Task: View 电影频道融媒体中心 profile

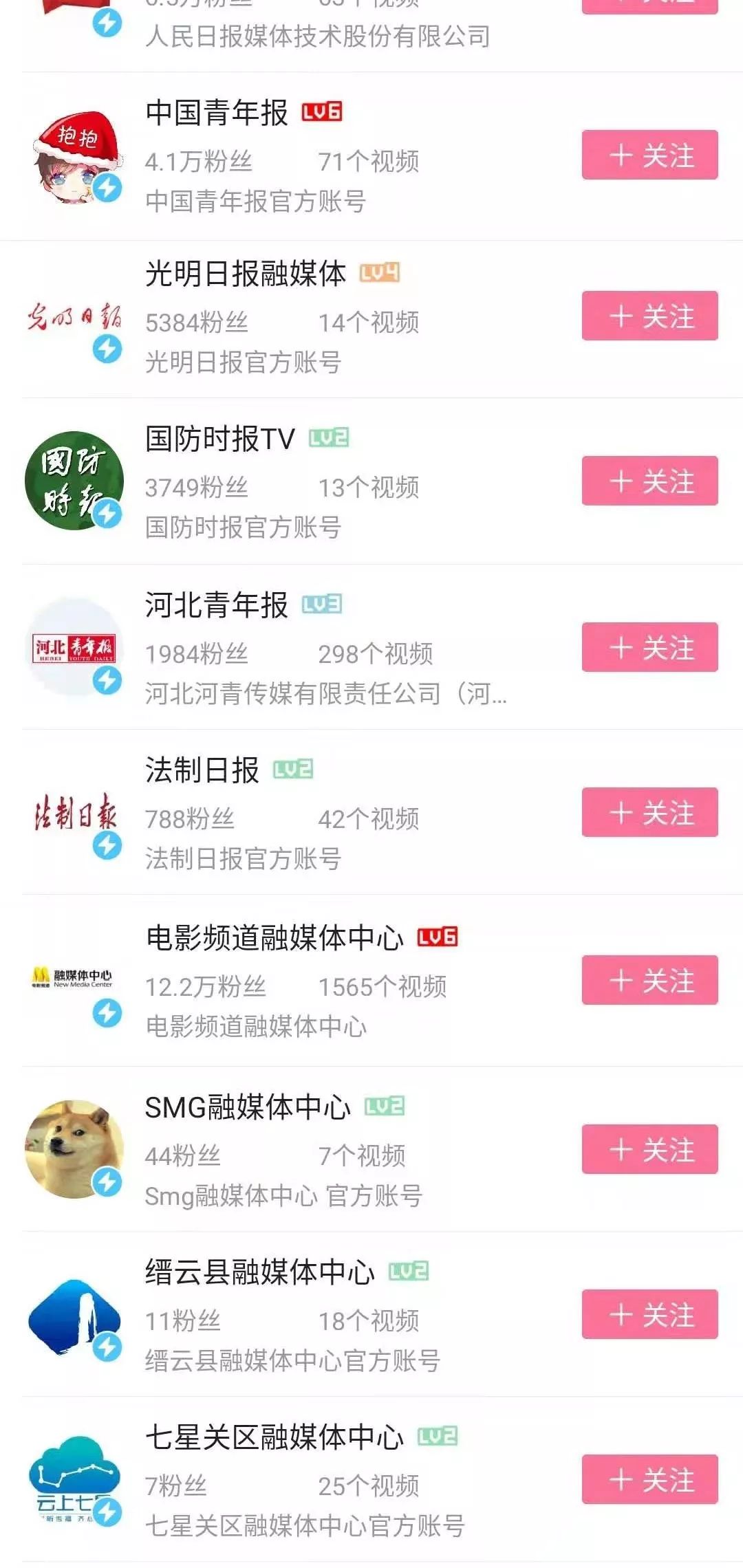Action: (x=274, y=938)
